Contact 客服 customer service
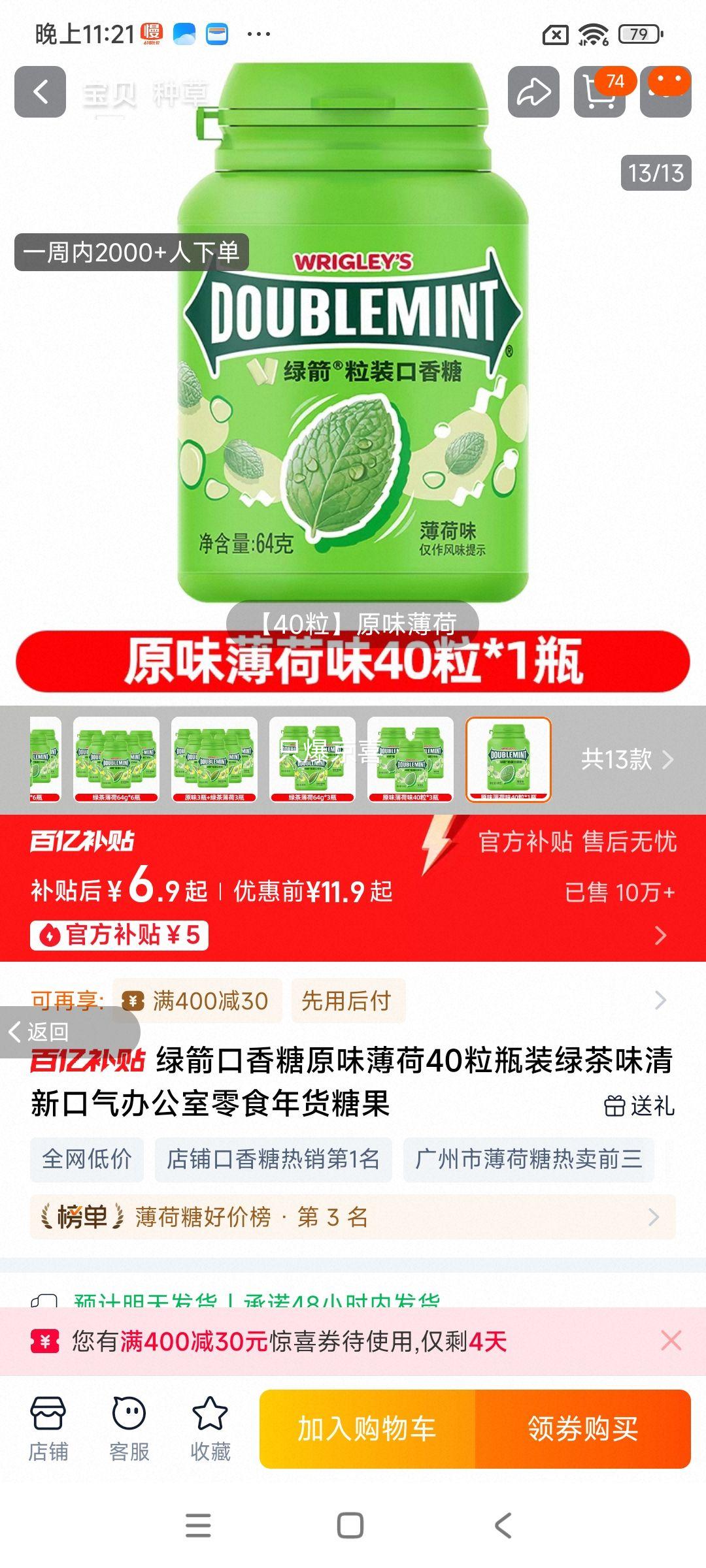The height and width of the screenshot is (1568, 706). (x=129, y=1428)
